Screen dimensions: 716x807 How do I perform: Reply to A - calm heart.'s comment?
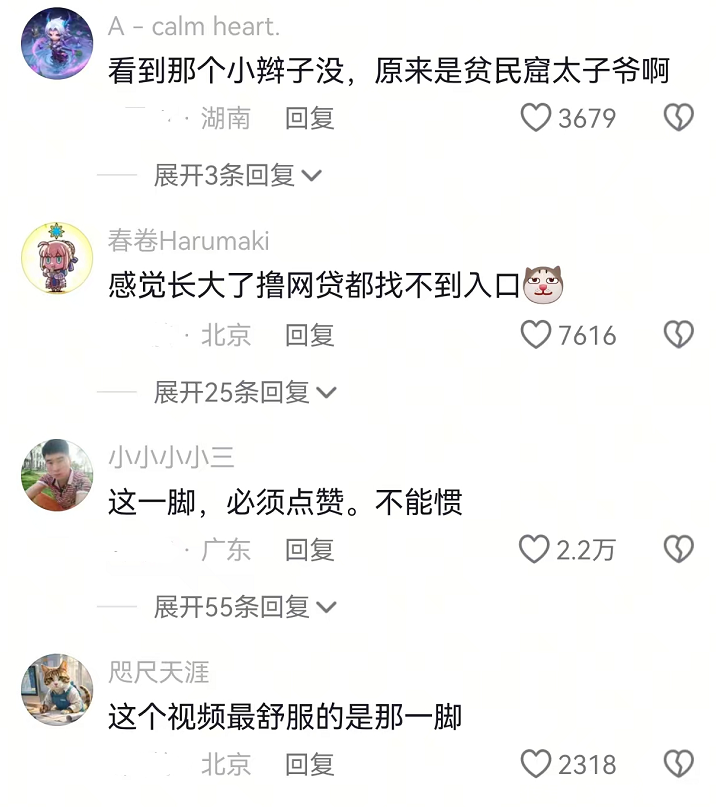point(309,119)
